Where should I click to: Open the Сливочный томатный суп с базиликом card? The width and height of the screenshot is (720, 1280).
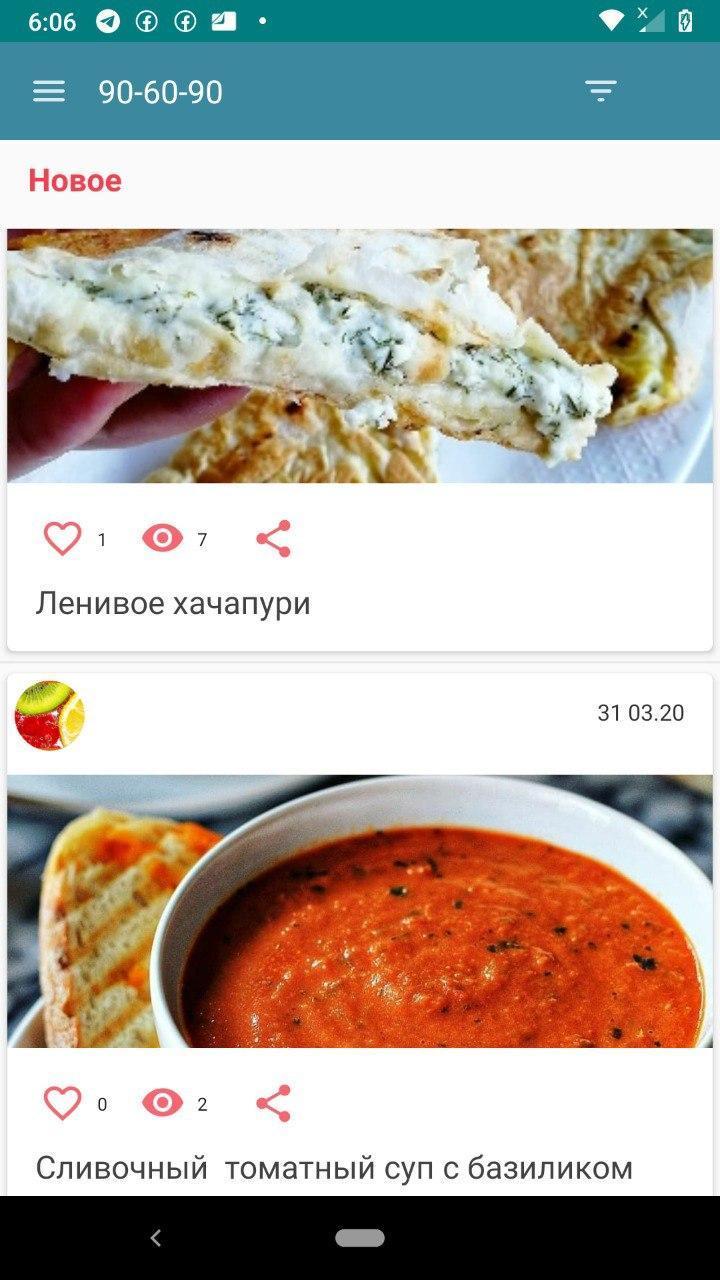(x=360, y=912)
